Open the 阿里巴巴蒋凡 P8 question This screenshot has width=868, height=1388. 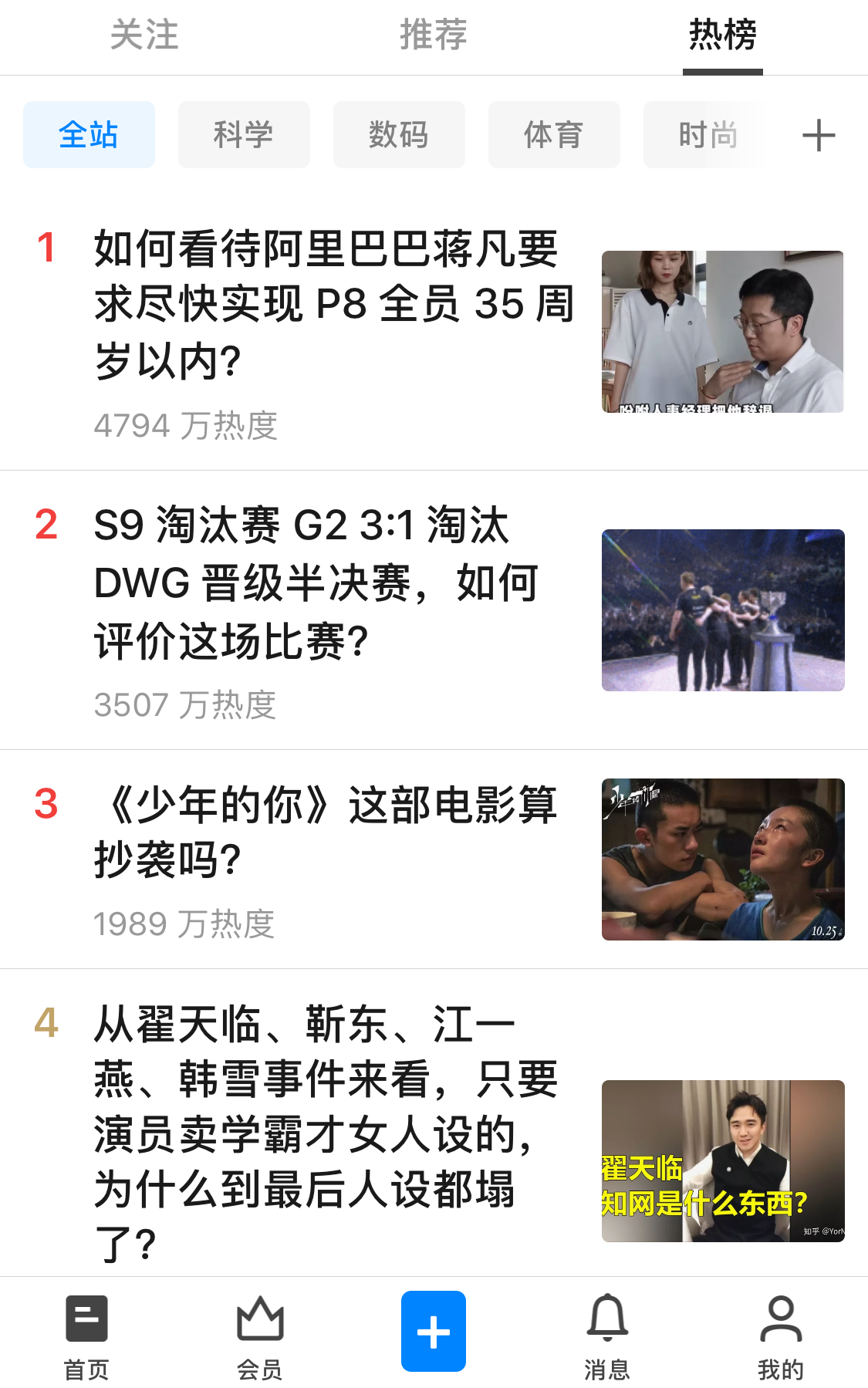[x=333, y=304]
